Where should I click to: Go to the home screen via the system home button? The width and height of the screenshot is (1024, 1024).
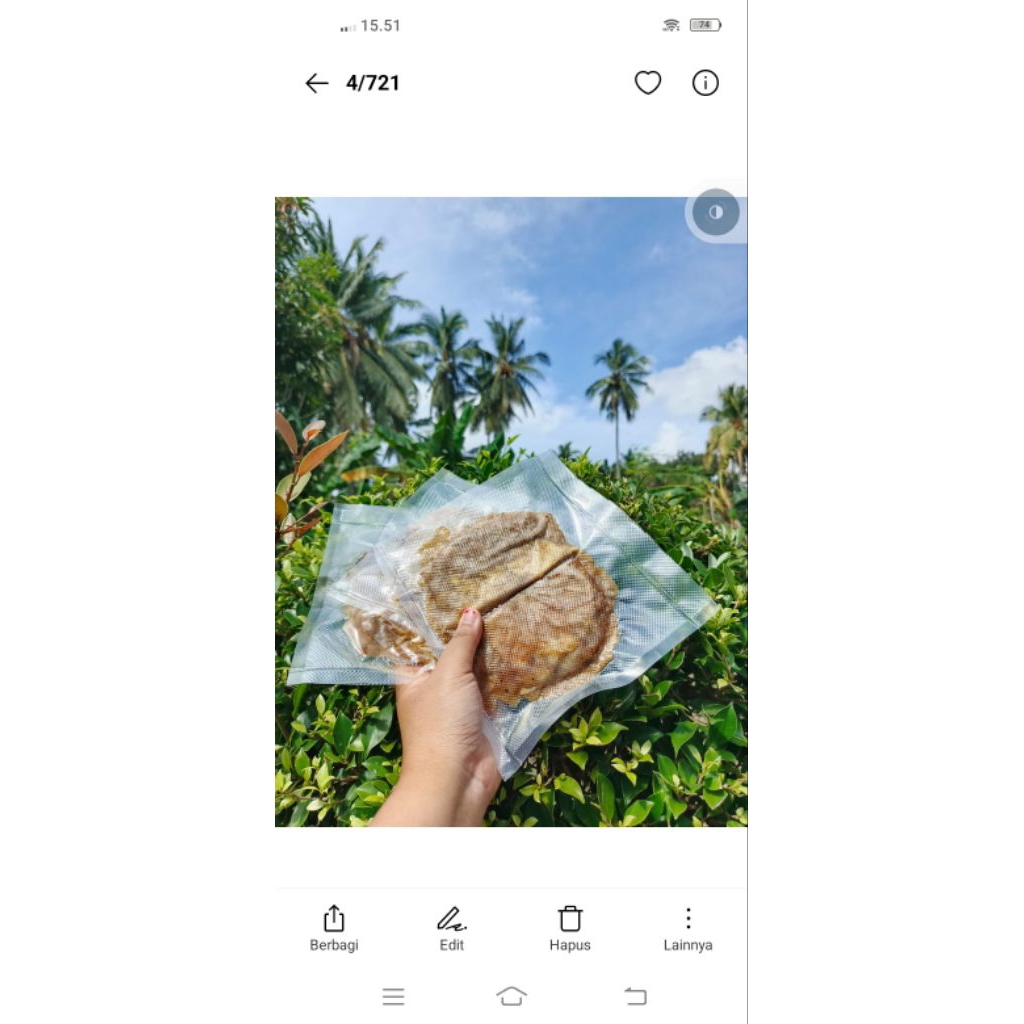click(511, 996)
